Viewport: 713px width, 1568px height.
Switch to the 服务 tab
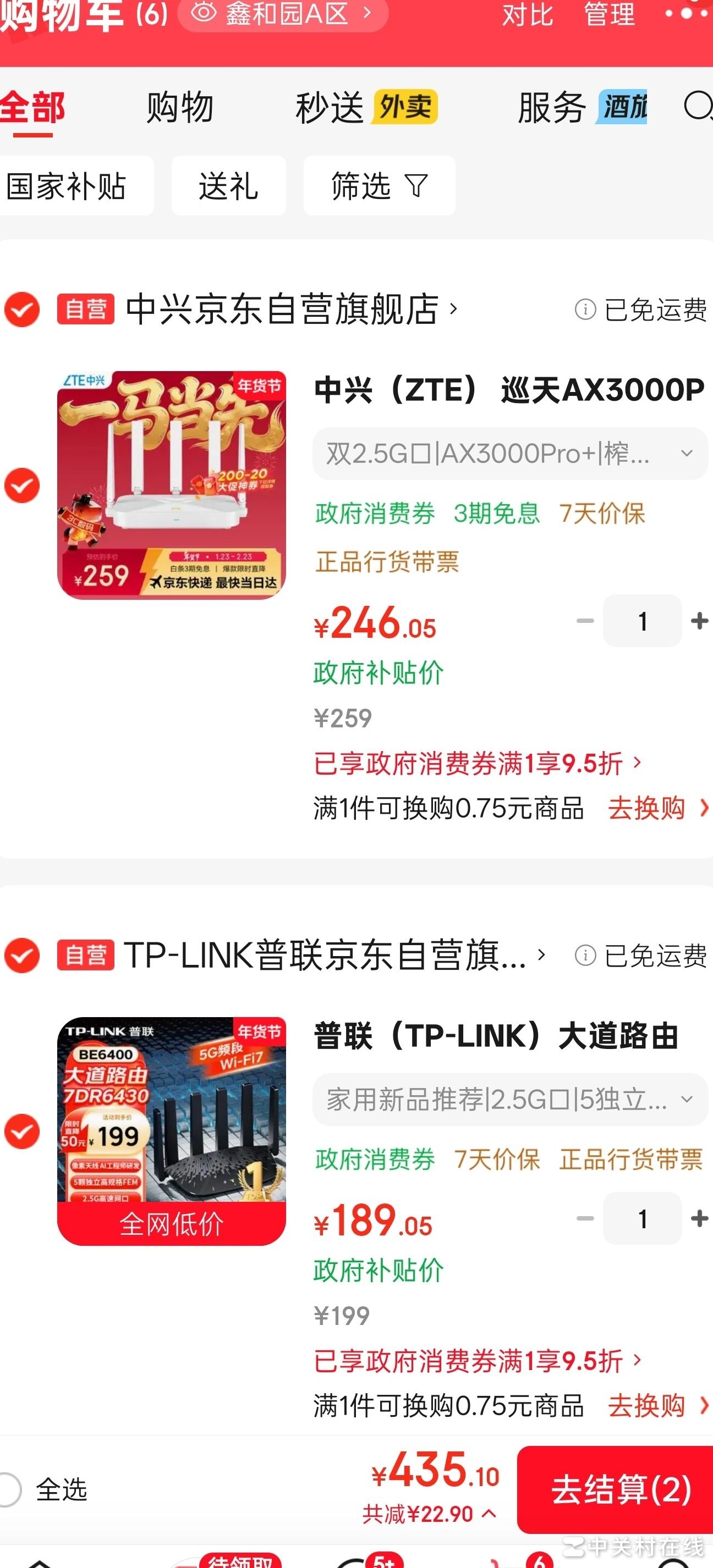click(552, 108)
